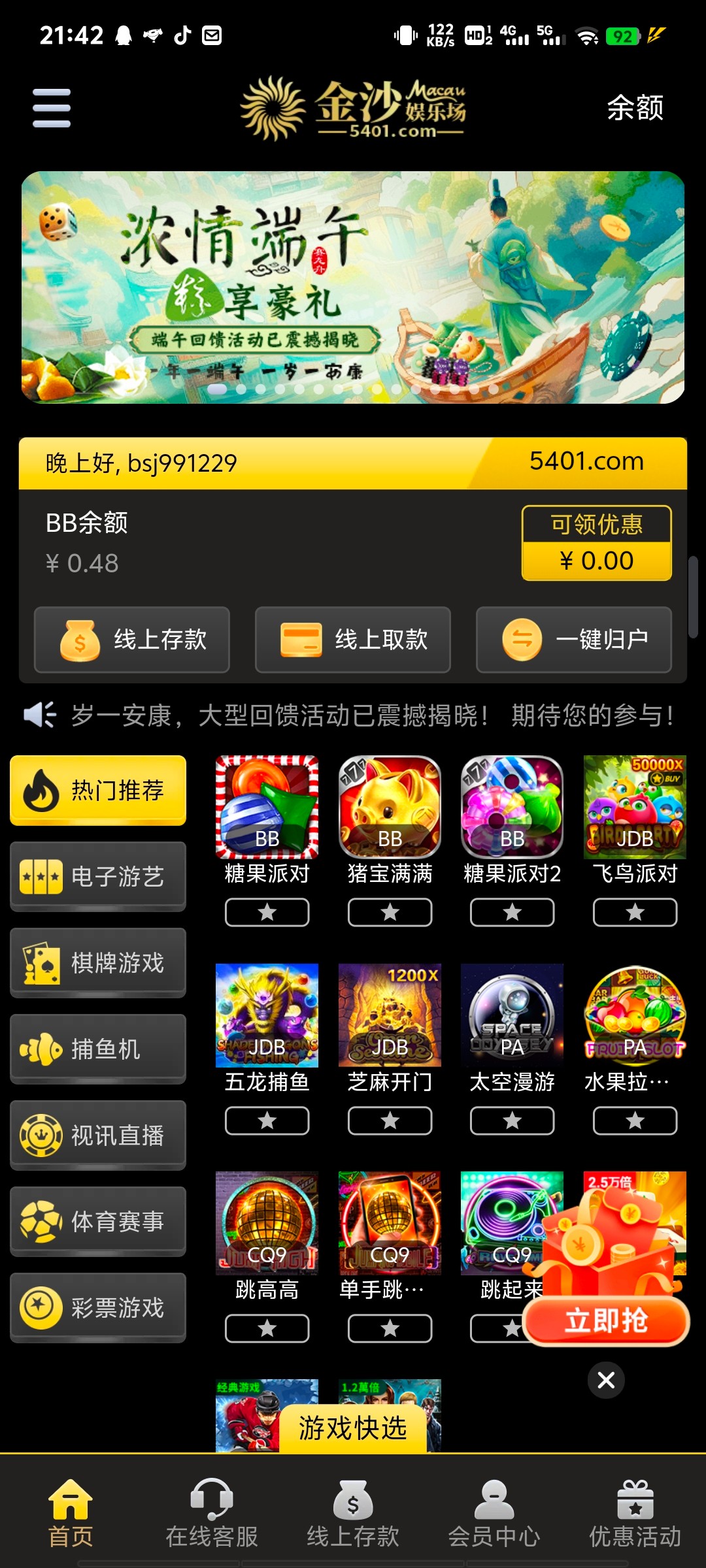Favorite the 糖果派对2 game
Screen dimensions: 706x1568
(x=512, y=912)
